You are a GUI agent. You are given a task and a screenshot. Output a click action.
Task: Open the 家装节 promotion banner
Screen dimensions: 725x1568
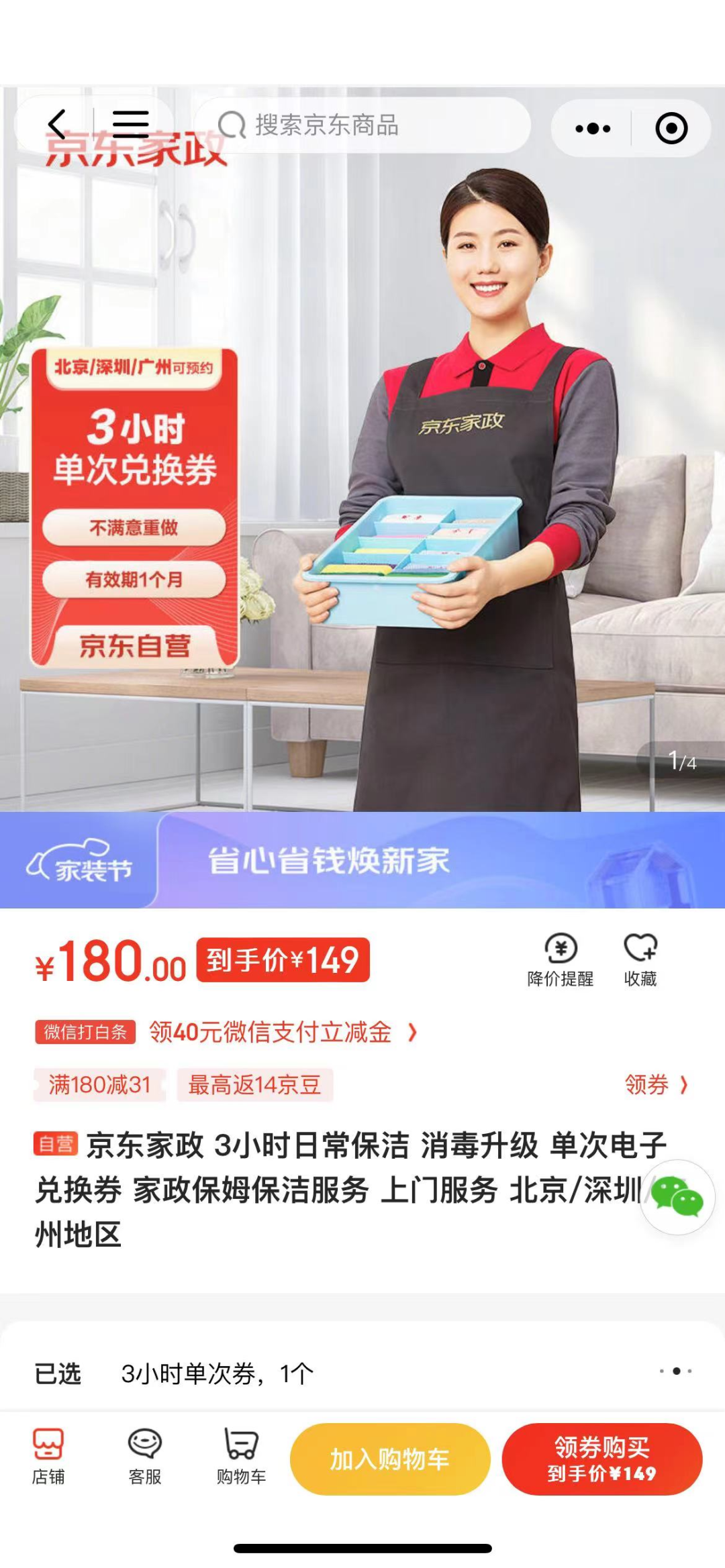[x=362, y=860]
